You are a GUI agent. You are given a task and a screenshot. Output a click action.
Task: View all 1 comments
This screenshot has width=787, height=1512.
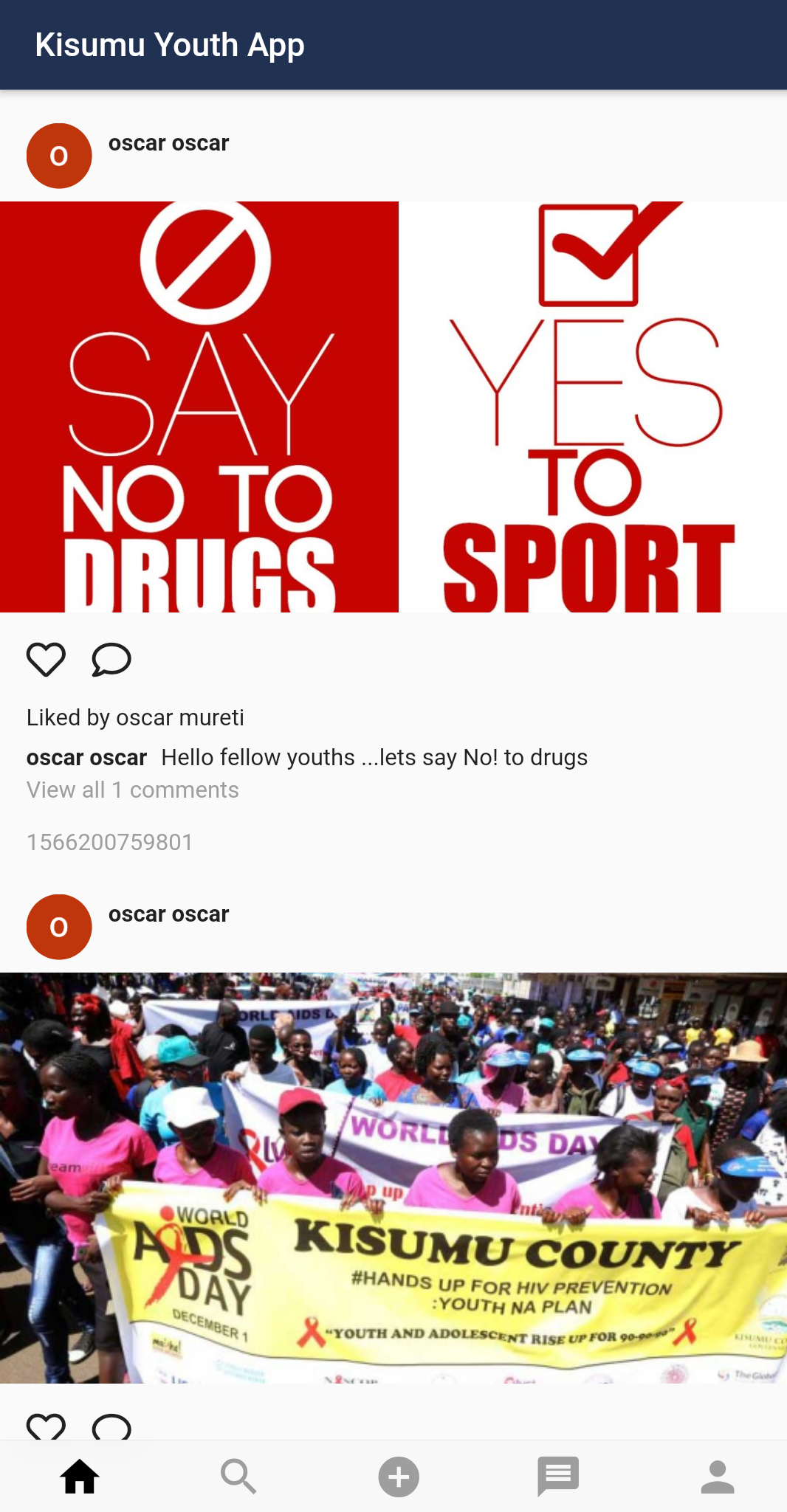[x=133, y=790]
